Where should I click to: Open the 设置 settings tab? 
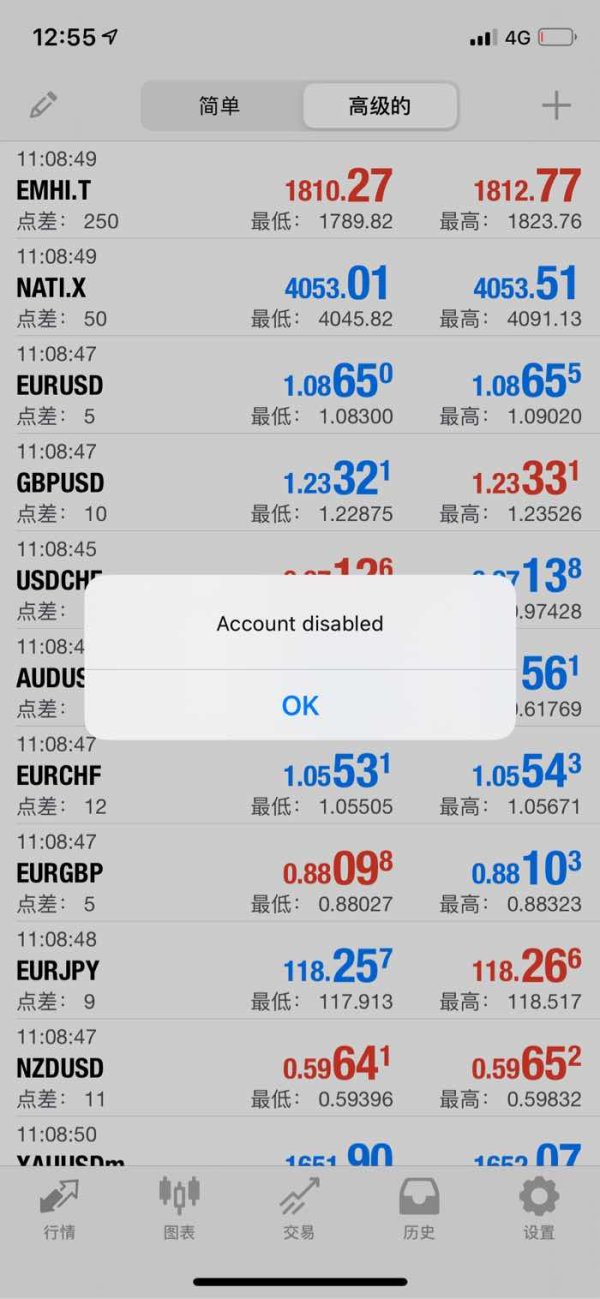coord(539,1208)
